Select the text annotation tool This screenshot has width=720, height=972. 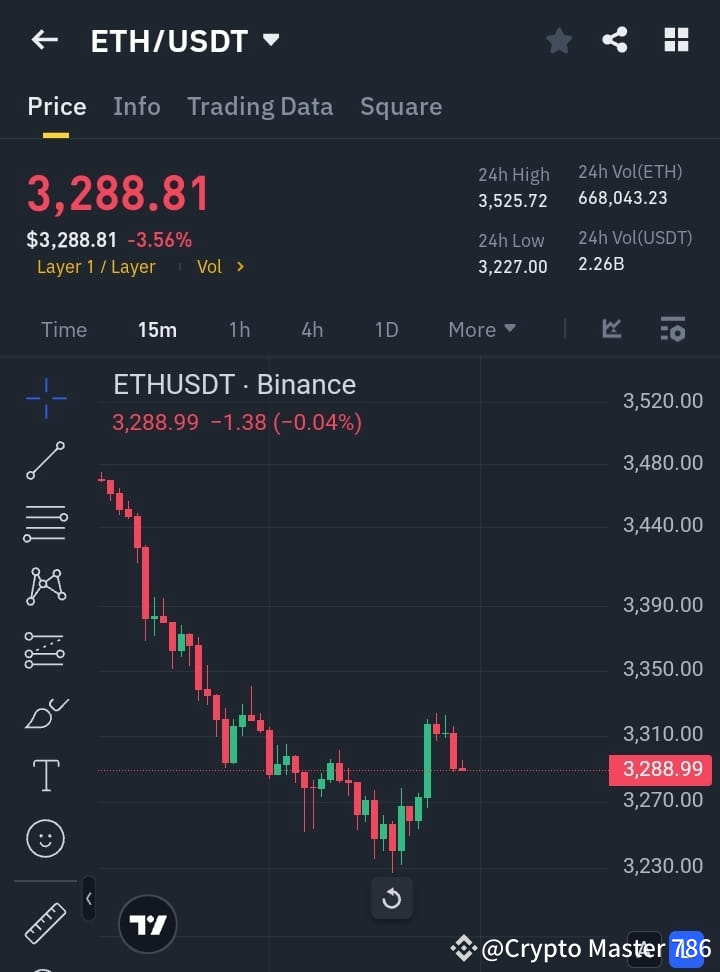pyautogui.click(x=44, y=775)
